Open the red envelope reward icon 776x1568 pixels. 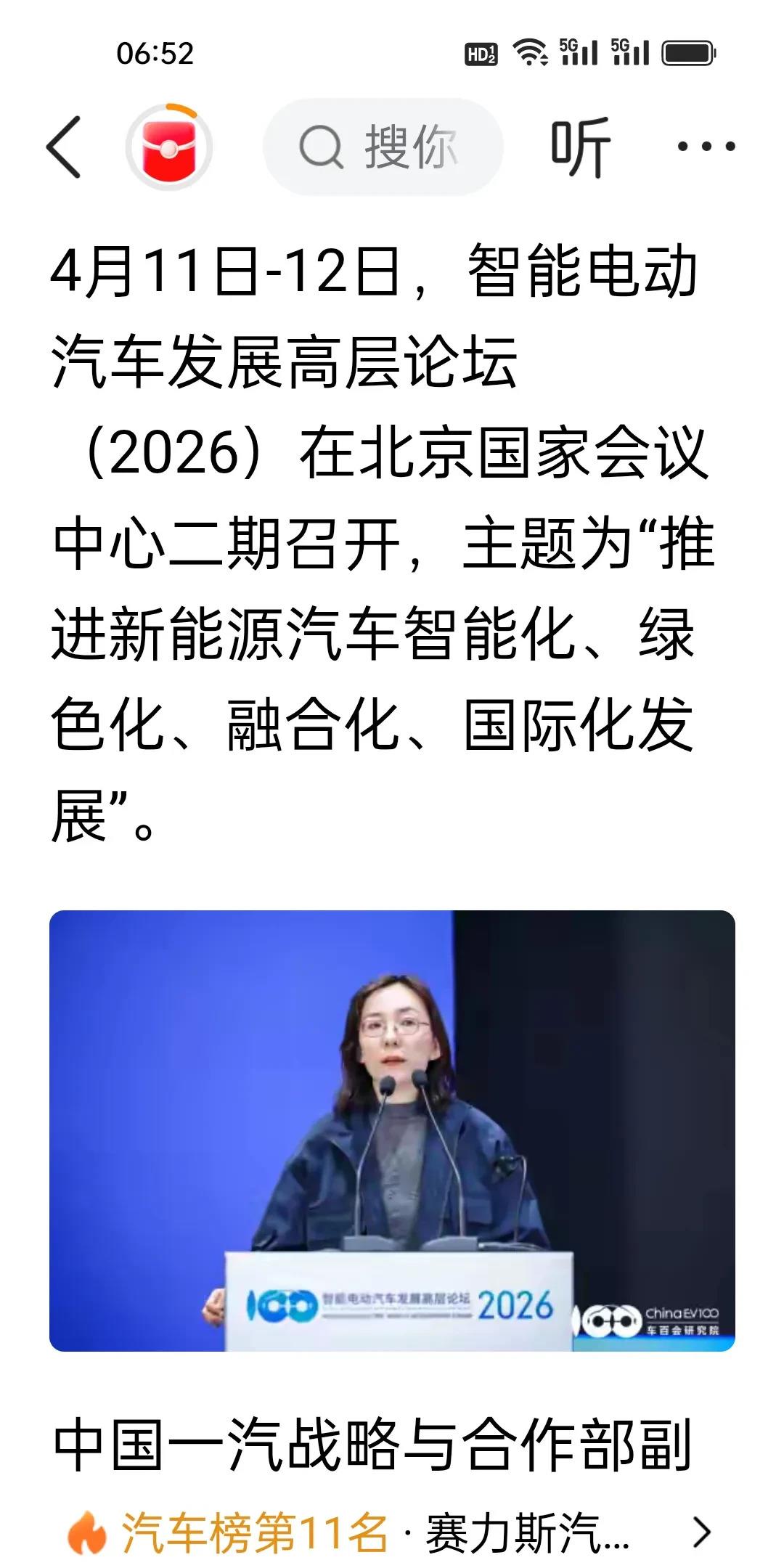point(168,147)
